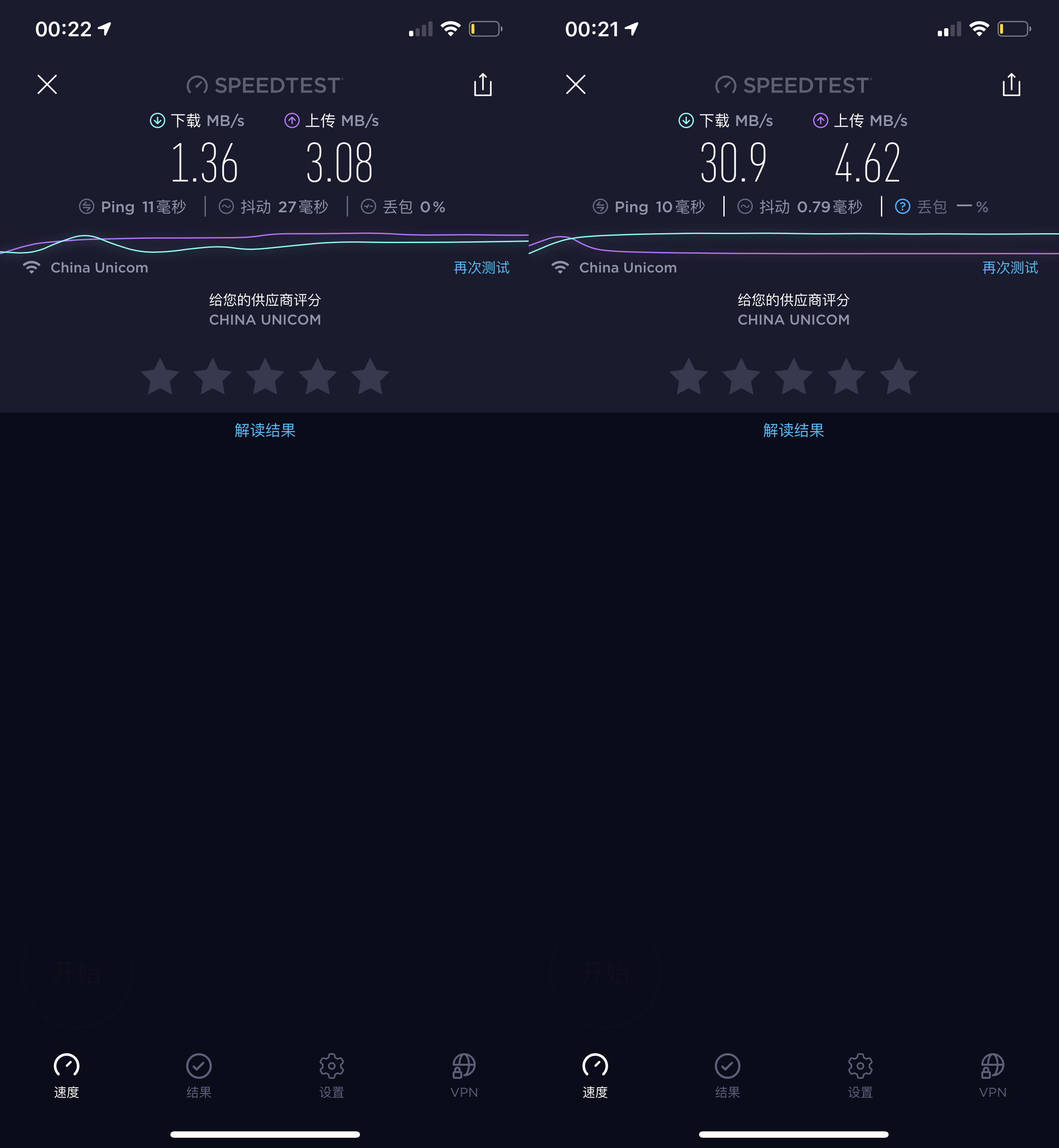Tap the blue question mark beside 丢包
This screenshot has width=1059, height=1148.
[x=903, y=207]
